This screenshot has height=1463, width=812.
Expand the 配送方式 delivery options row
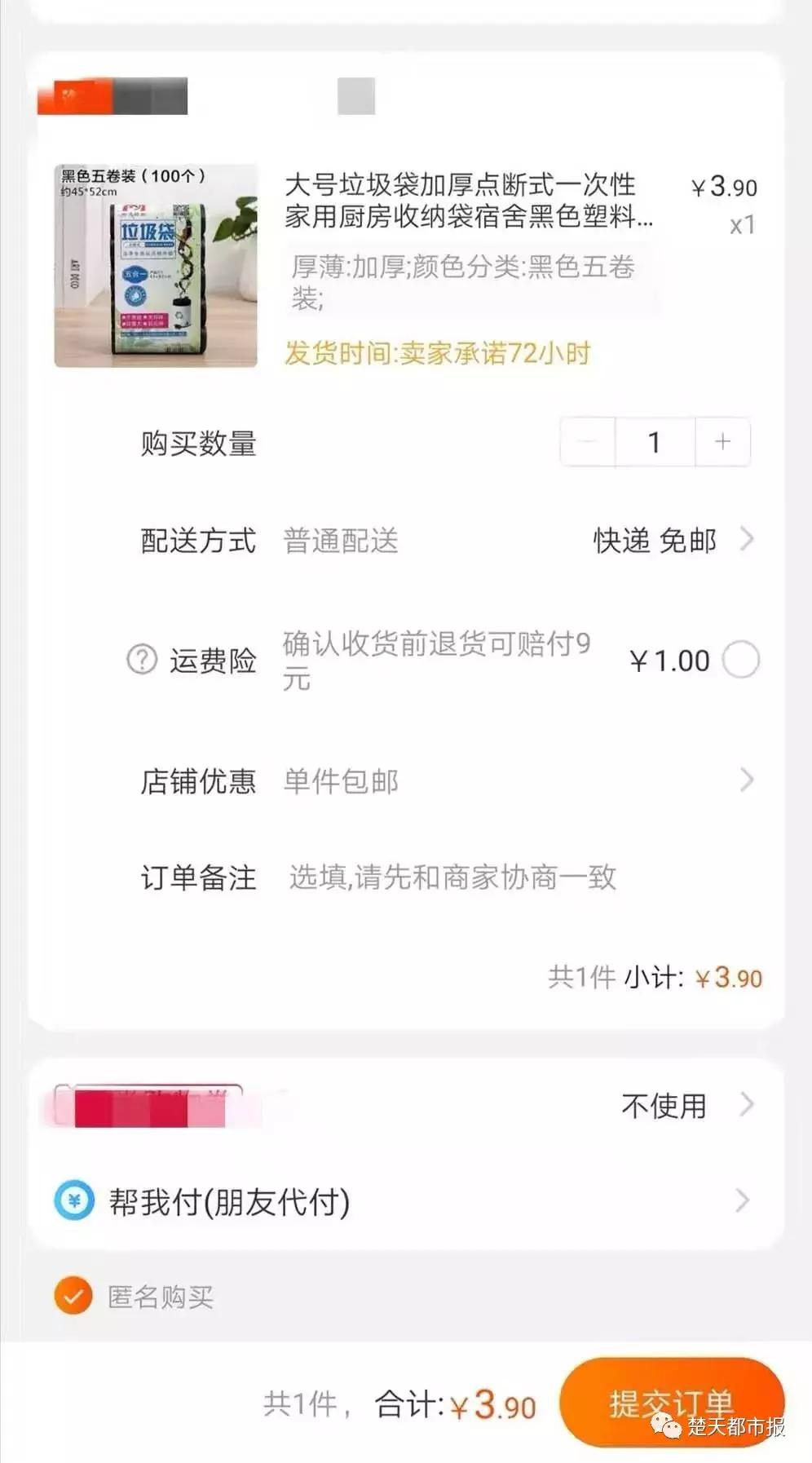coord(748,541)
